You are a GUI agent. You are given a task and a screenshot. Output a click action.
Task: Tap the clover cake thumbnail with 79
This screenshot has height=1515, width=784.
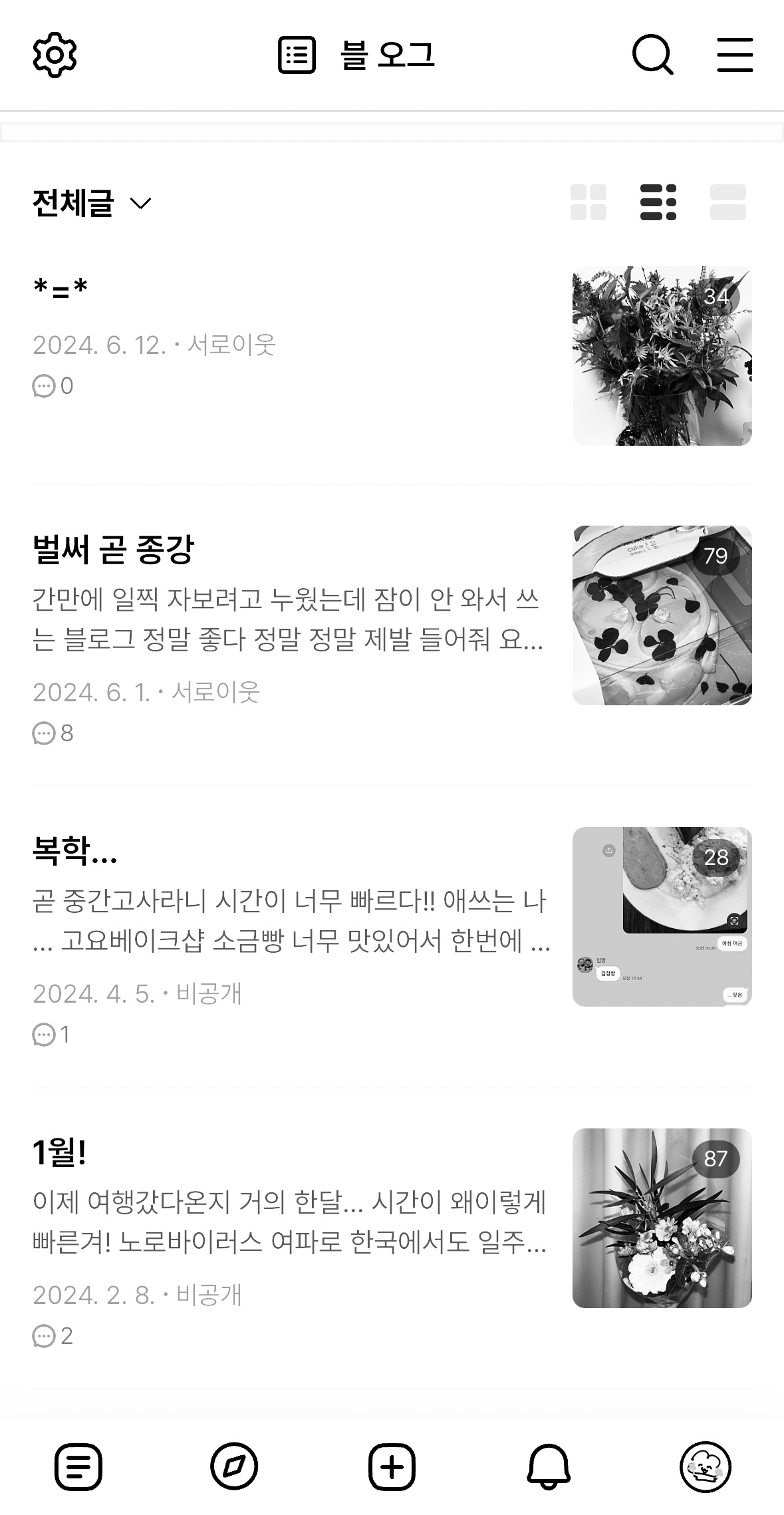(x=662, y=615)
